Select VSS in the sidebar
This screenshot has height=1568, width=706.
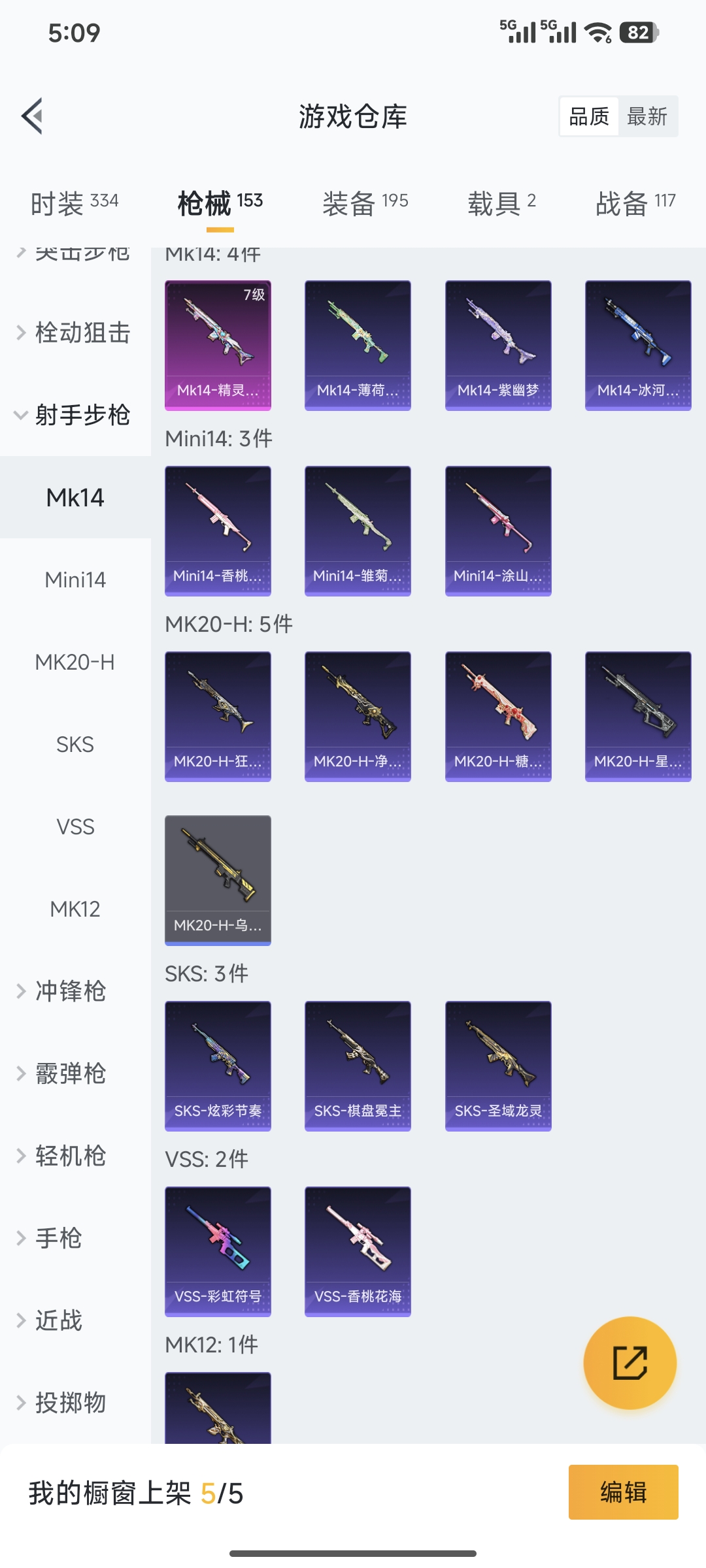[75, 826]
